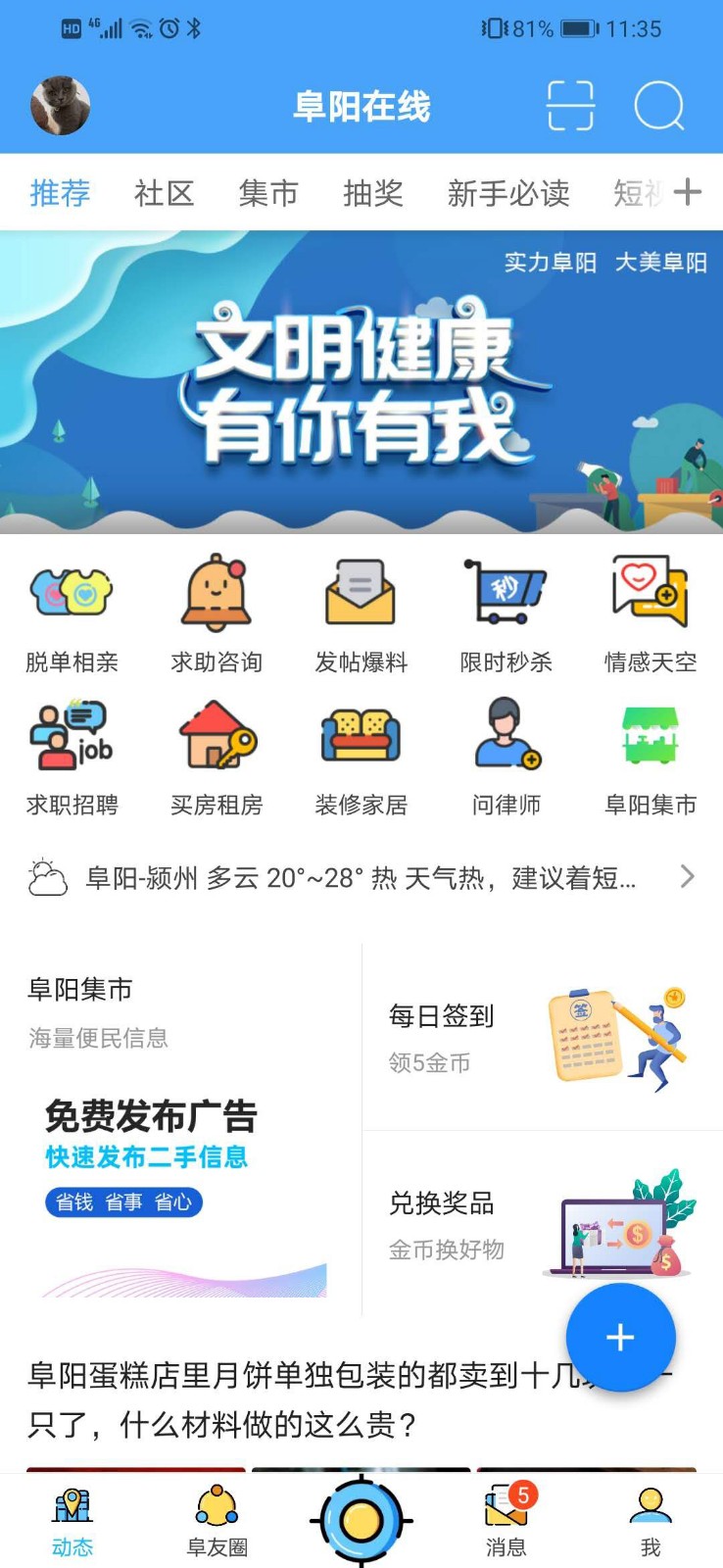This screenshot has height=1568, width=723.
Task: Switch to the 抽奖 tab
Action: click(x=373, y=193)
